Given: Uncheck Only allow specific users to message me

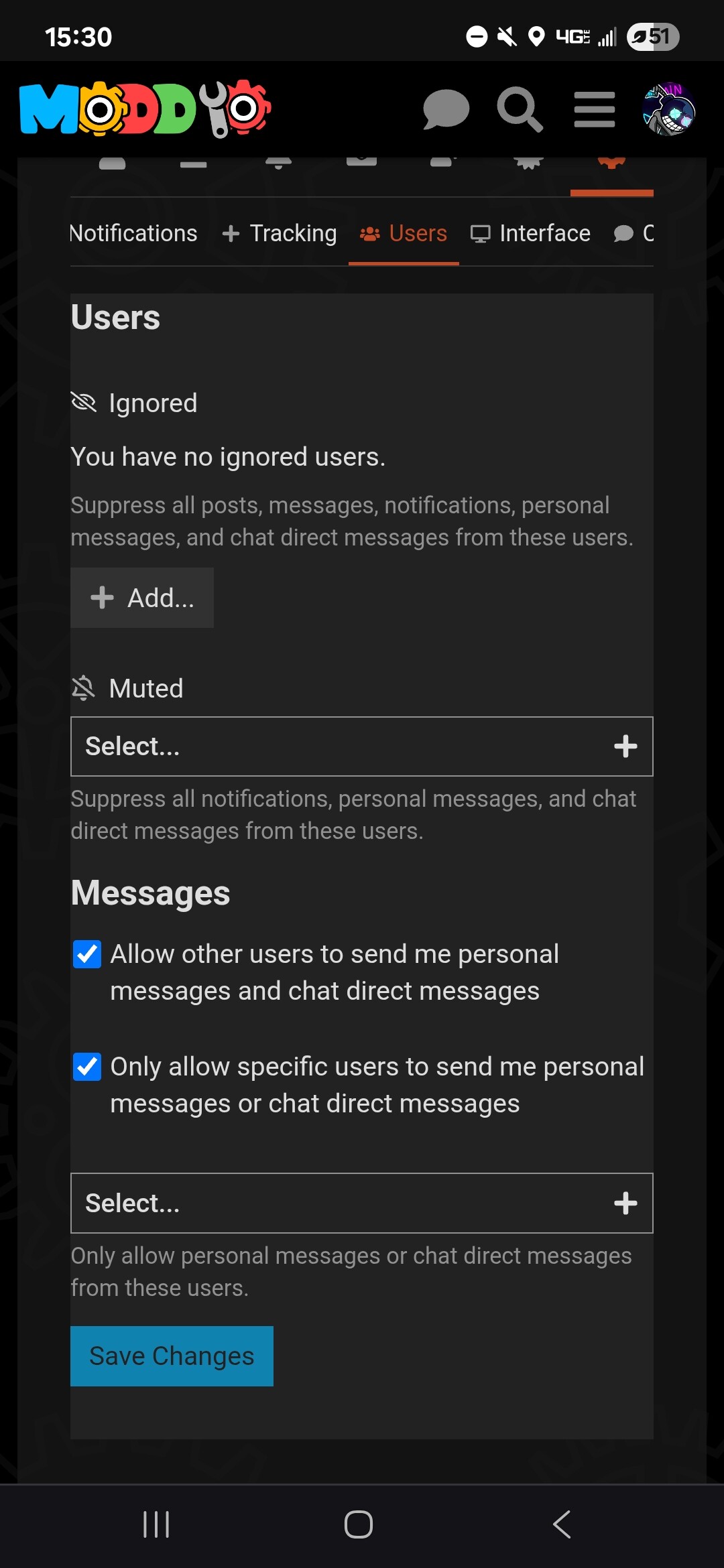Looking at the screenshot, I should coord(87,1067).
